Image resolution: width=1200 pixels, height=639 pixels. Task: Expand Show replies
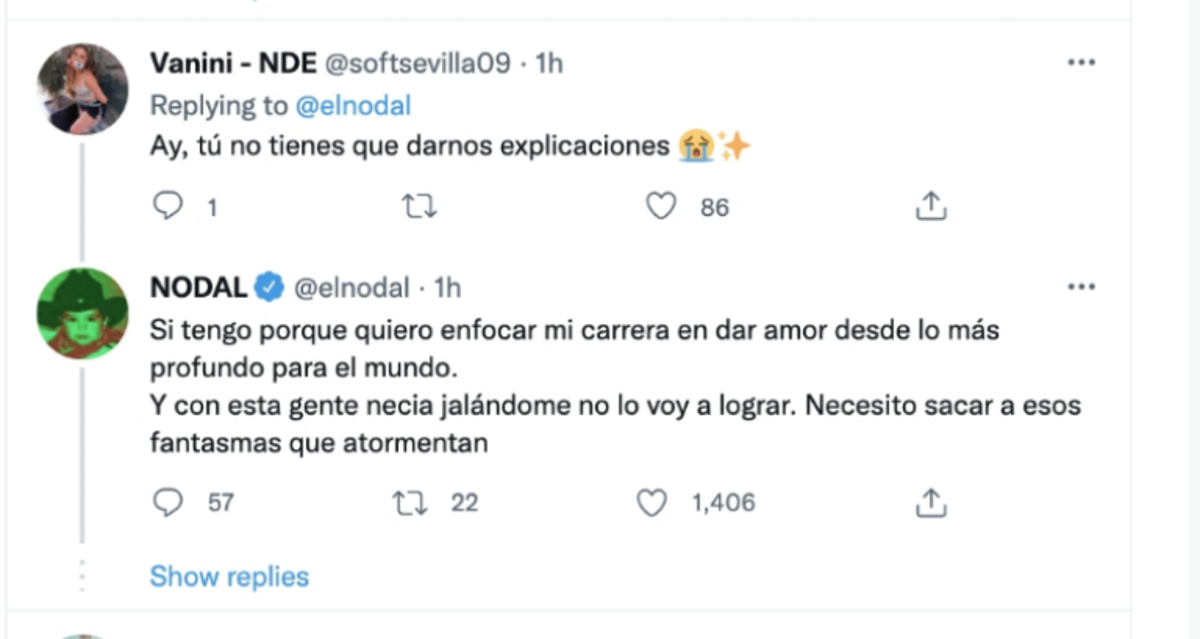229,577
